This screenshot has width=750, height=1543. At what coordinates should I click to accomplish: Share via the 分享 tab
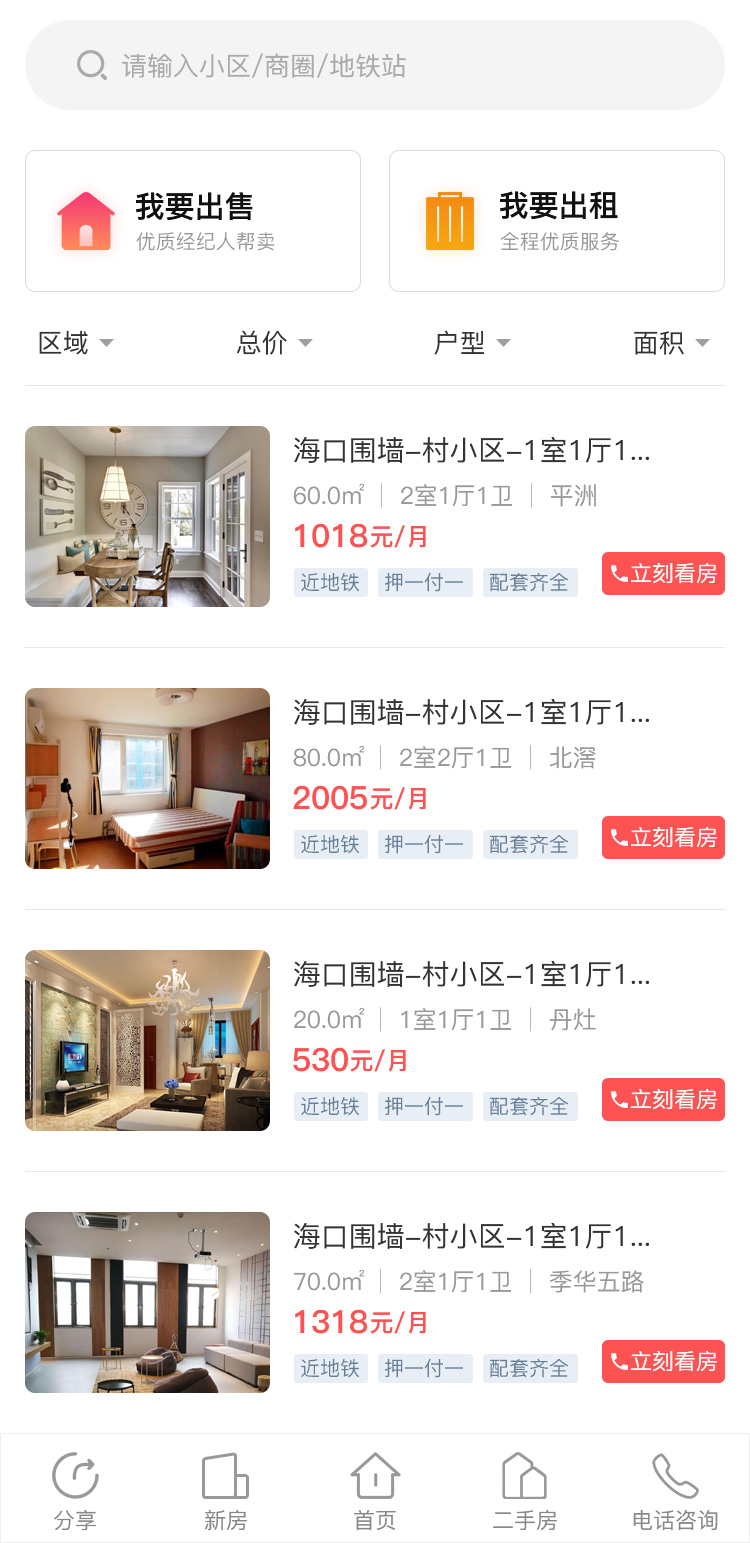pos(75,1492)
